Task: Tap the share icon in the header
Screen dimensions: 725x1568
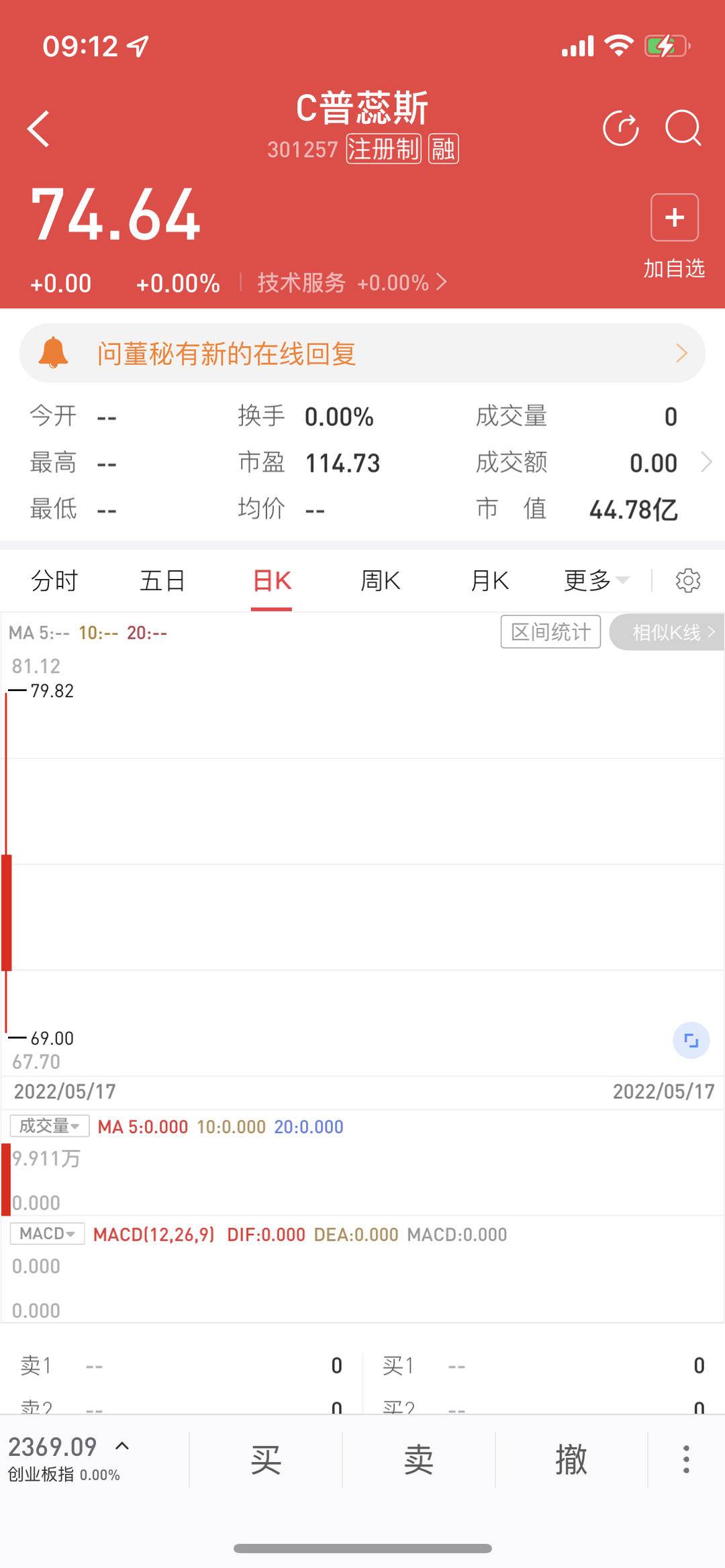Action: coord(620,128)
